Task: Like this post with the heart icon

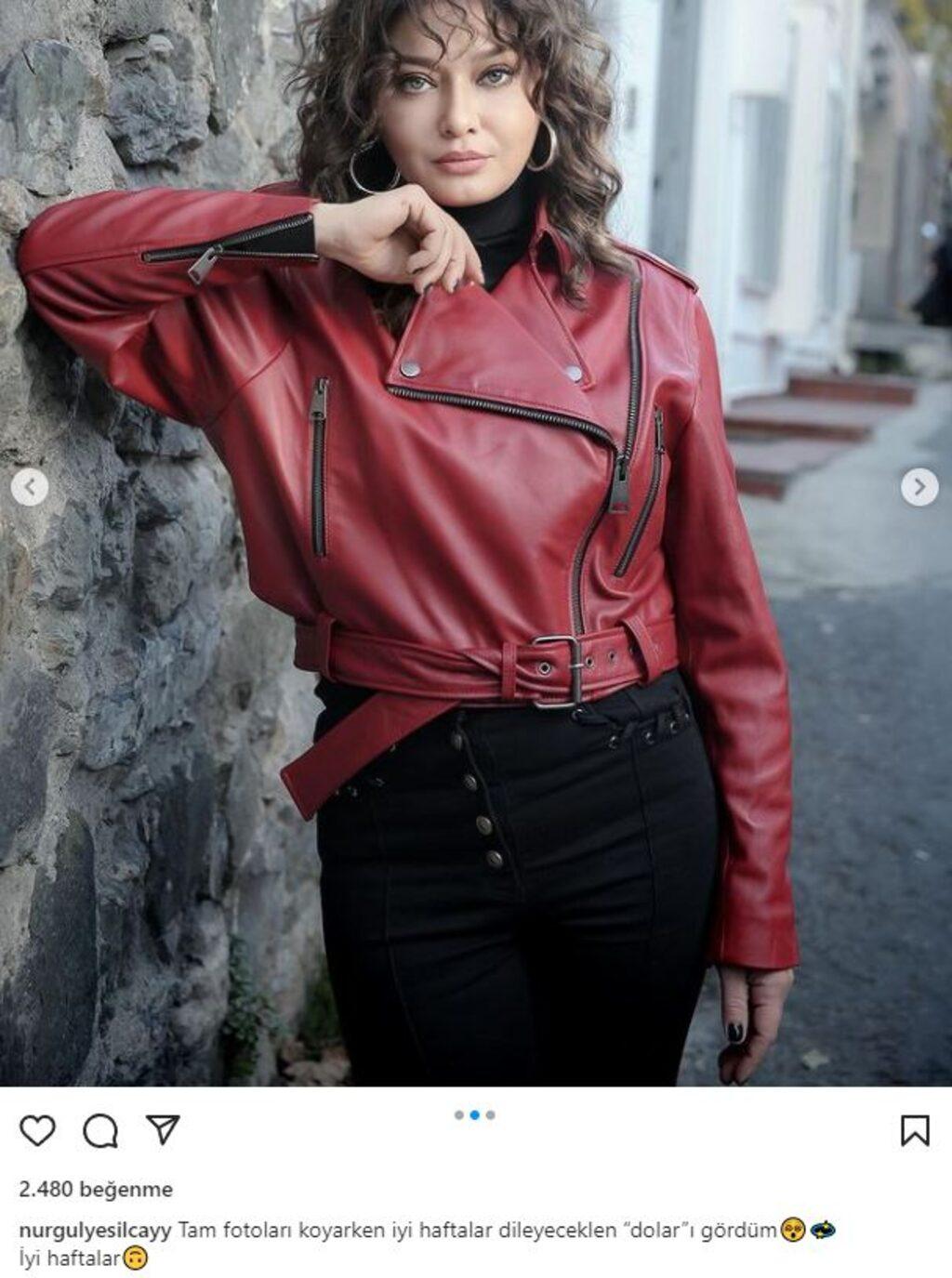Action: pos(38,1130)
